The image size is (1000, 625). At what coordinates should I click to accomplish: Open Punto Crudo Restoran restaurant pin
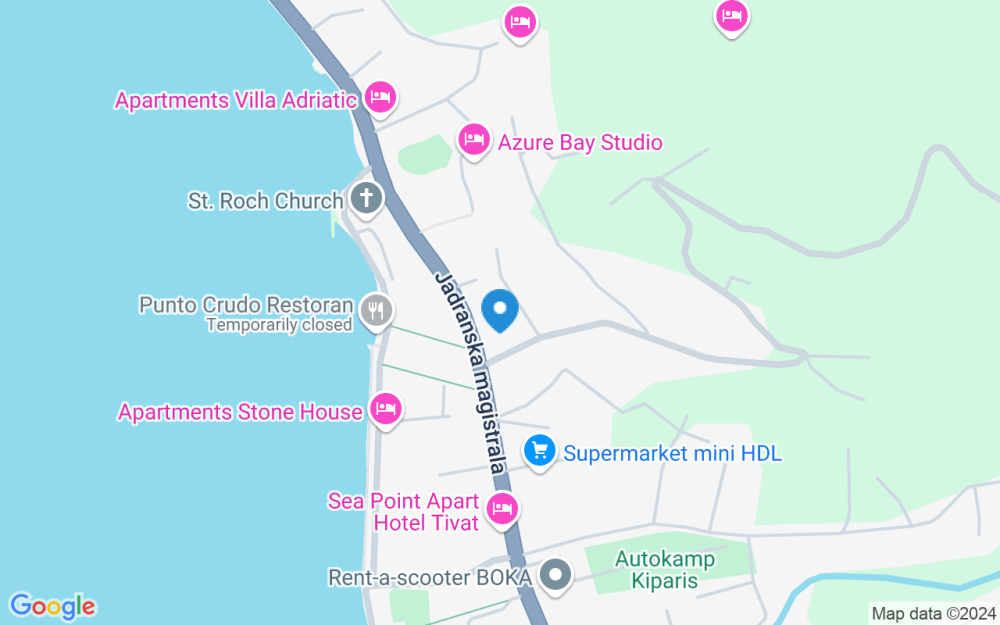377,312
